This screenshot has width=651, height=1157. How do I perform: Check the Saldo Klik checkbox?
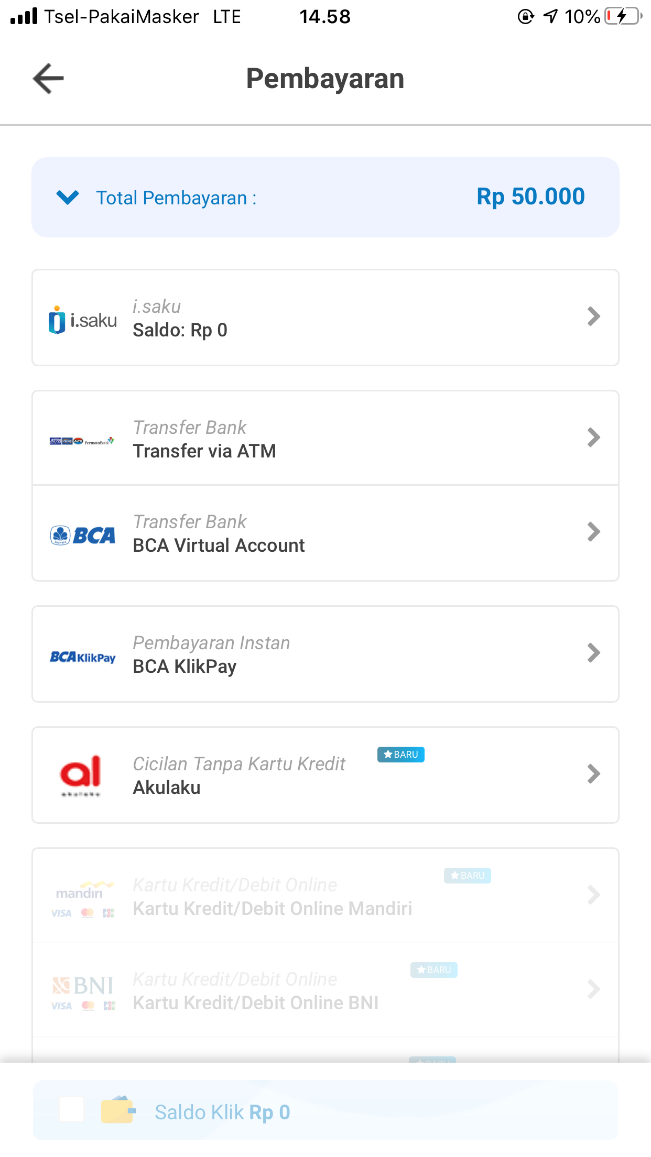(x=72, y=1110)
